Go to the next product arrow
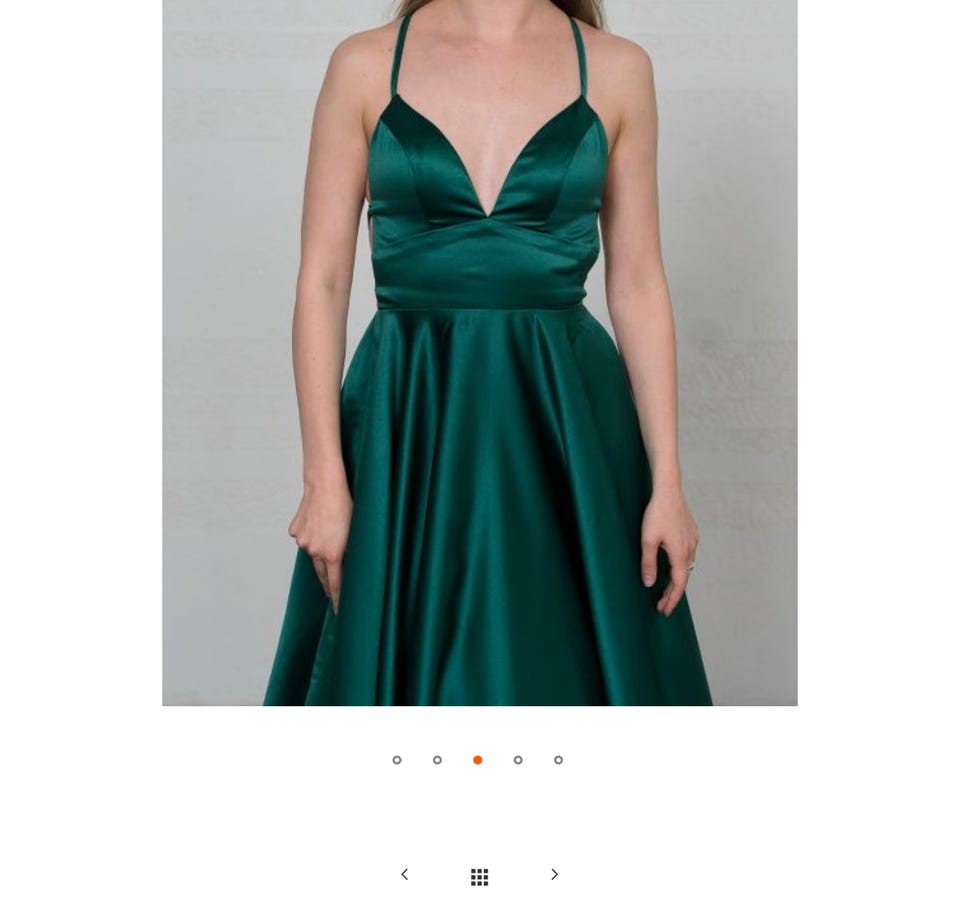Viewport: 960px width, 911px height. [555, 875]
